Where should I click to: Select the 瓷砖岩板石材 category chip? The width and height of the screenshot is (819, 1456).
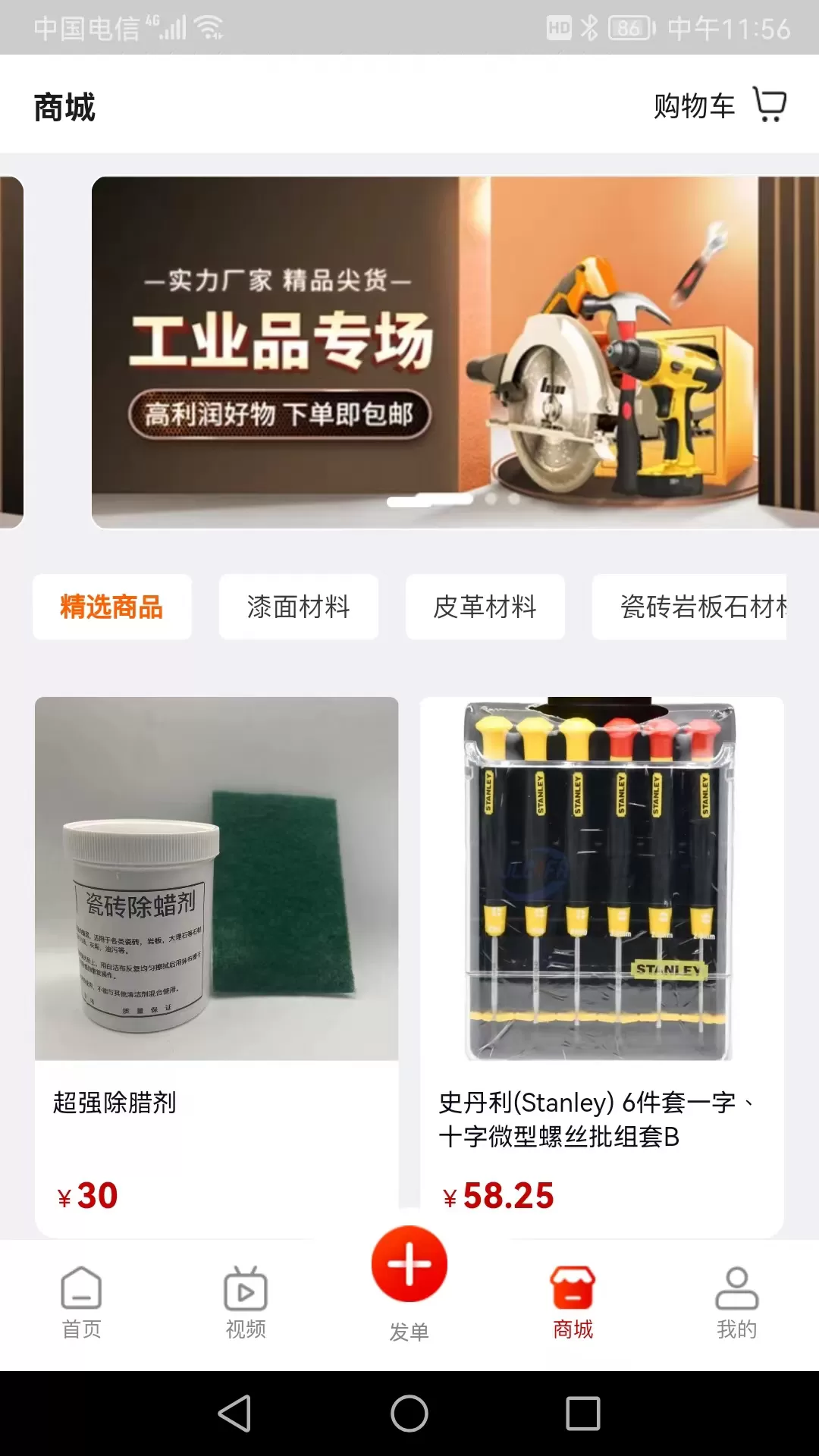click(690, 607)
